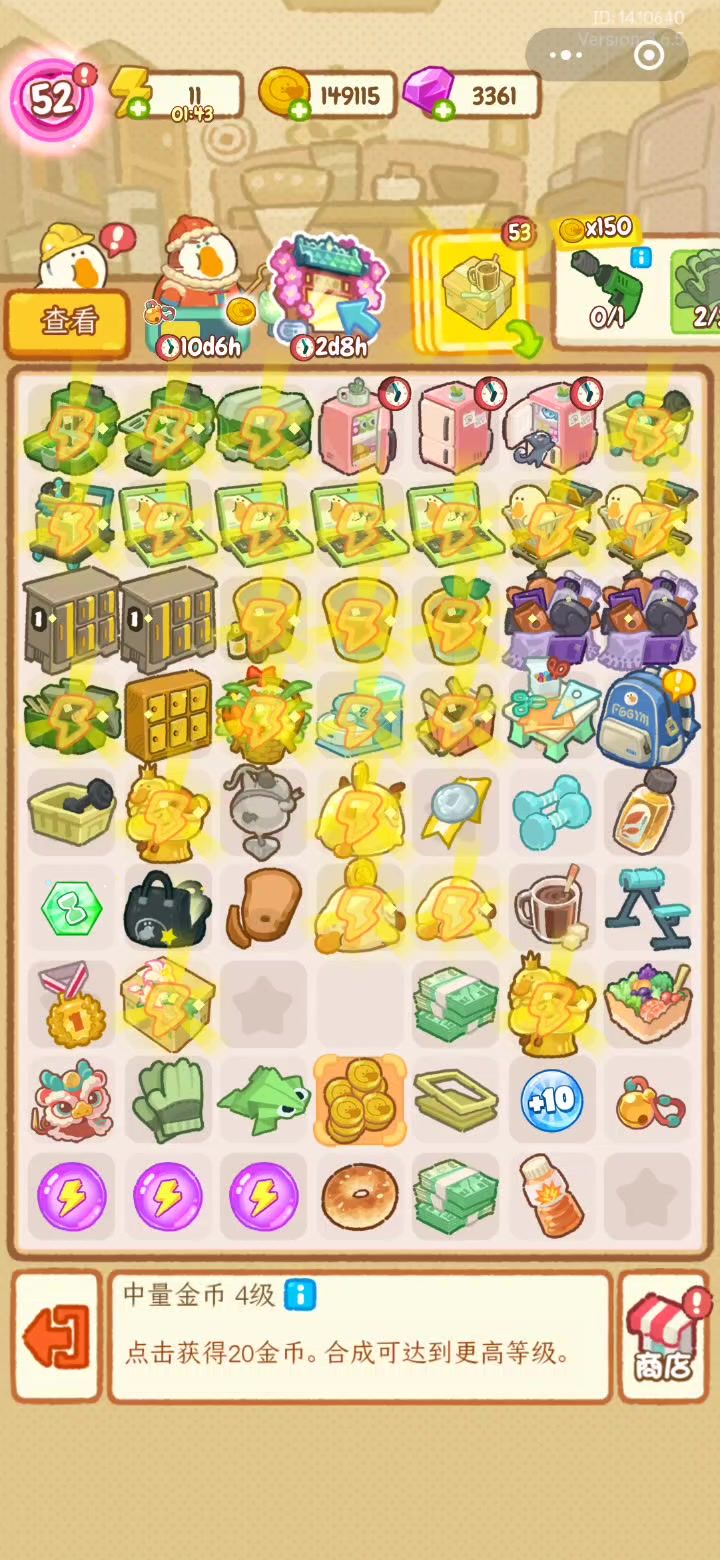Add more energy with plus icon
Viewport: 720px width, 1560px height.
pyautogui.click(x=137, y=108)
